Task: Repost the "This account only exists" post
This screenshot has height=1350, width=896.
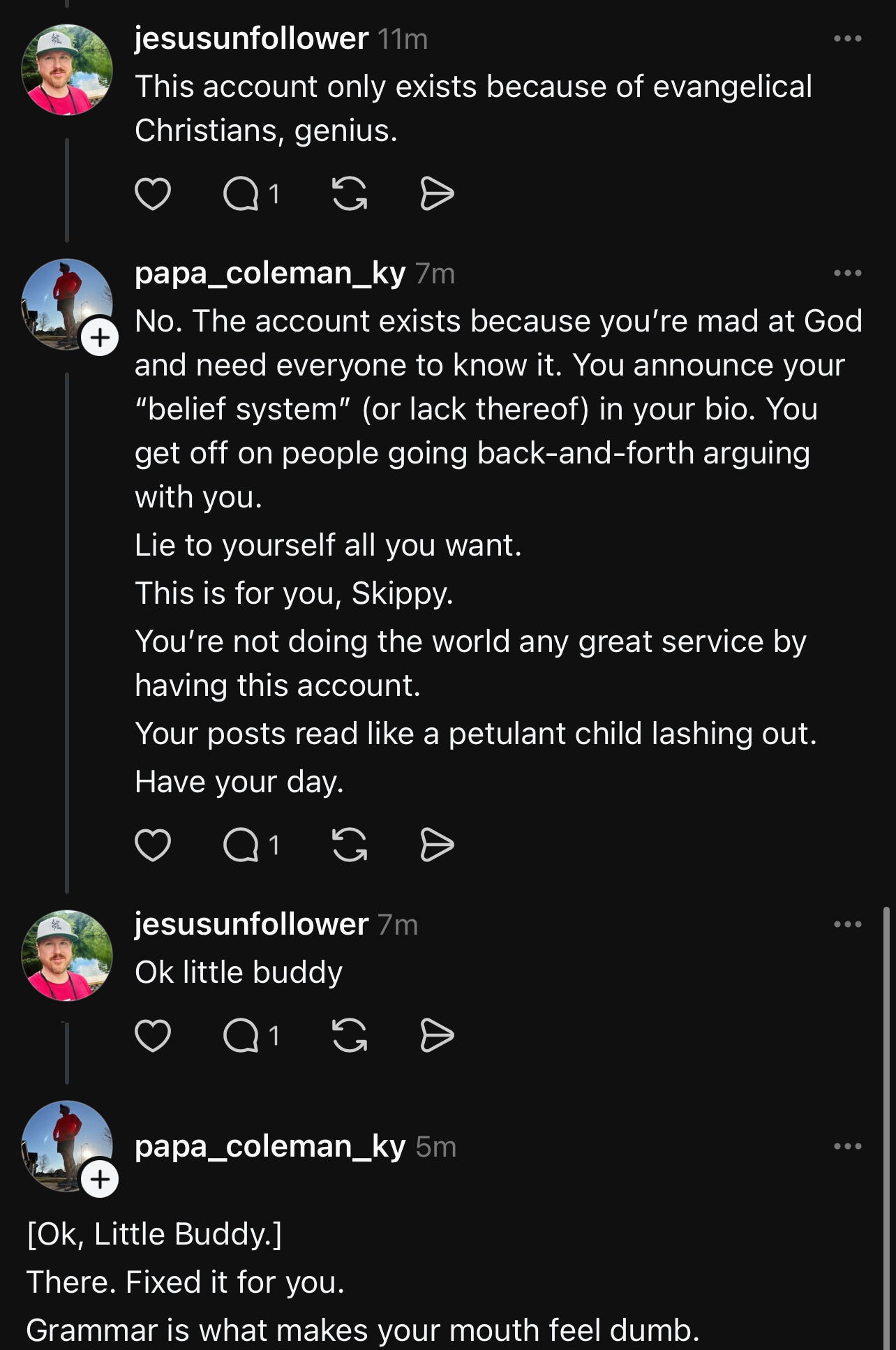Action: coord(349,193)
